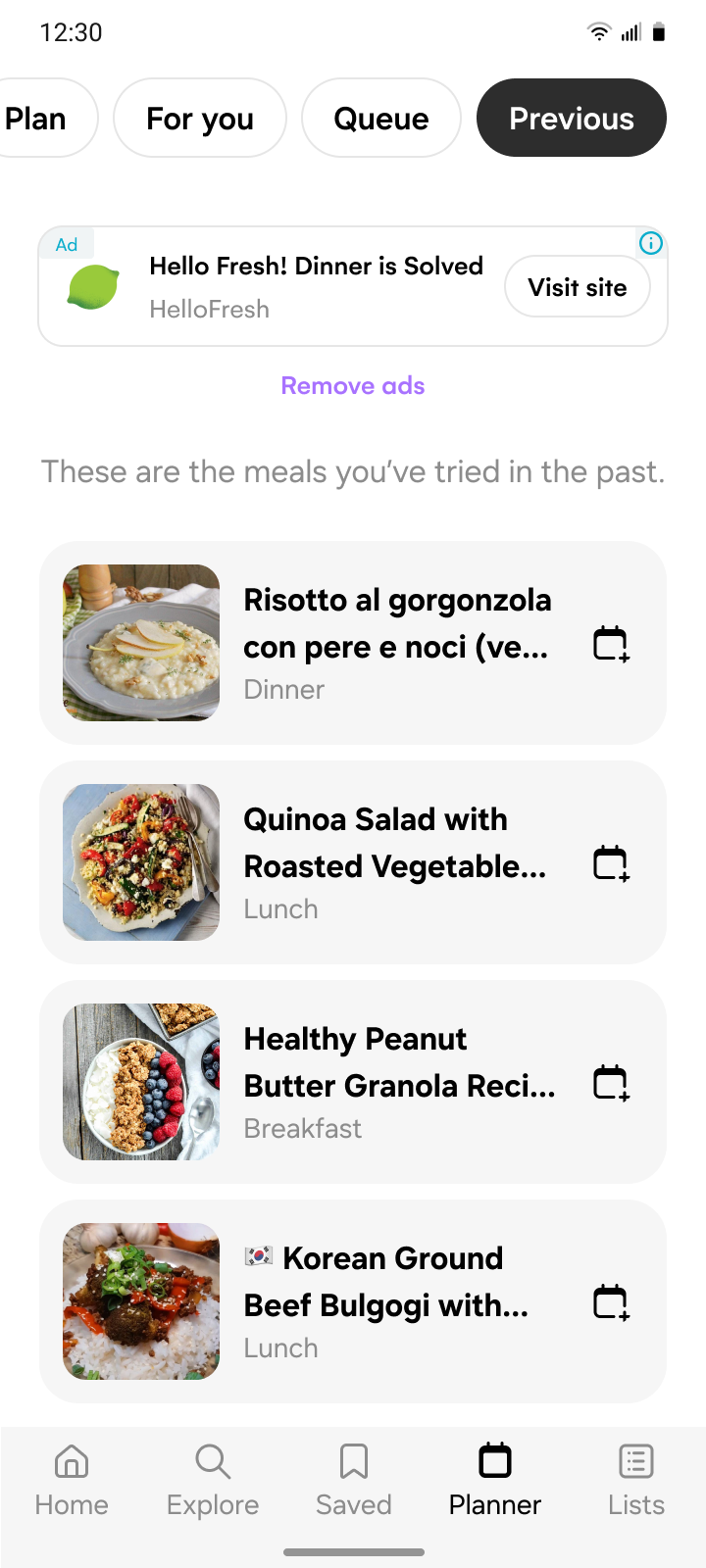Tap the Remove ads link
The width and height of the screenshot is (706, 1568).
(353, 386)
